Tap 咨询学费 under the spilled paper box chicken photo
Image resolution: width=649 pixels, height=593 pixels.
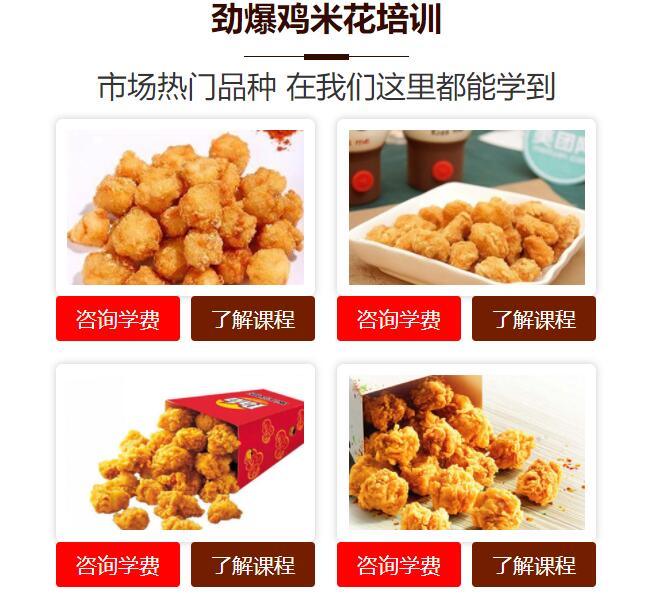(399, 565)
